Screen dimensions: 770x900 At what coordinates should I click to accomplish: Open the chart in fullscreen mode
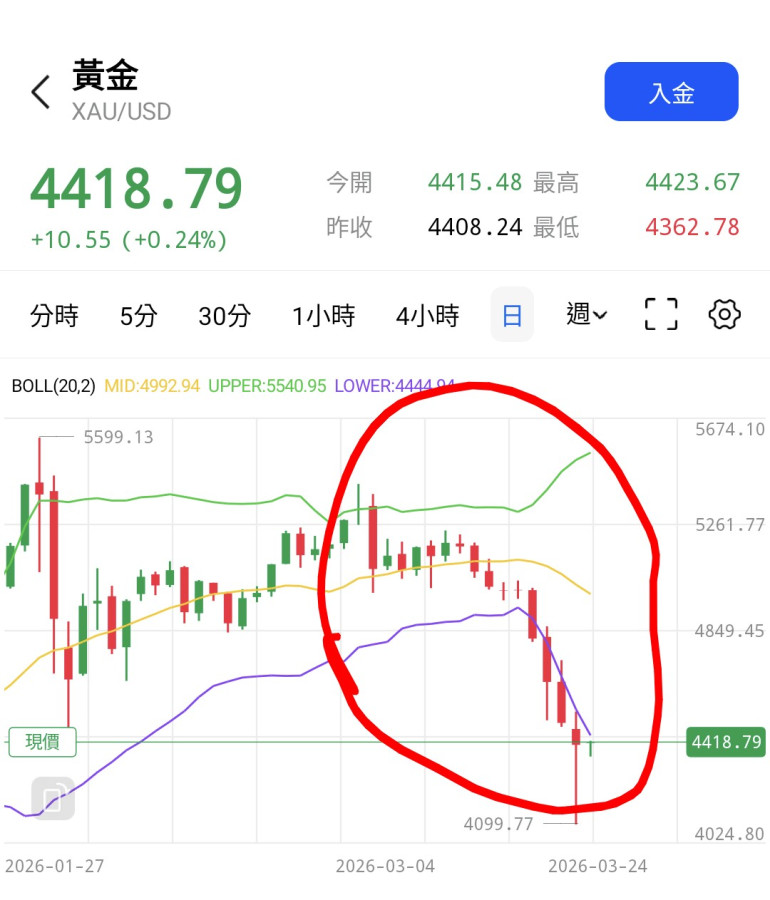click(661, 315)
